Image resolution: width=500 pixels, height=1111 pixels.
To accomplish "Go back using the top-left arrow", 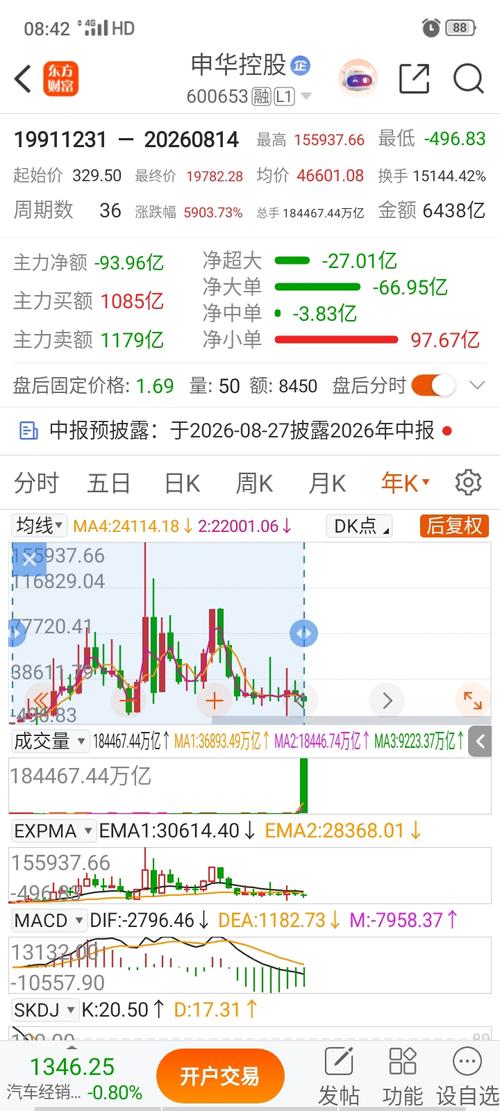I will (23, 79).
